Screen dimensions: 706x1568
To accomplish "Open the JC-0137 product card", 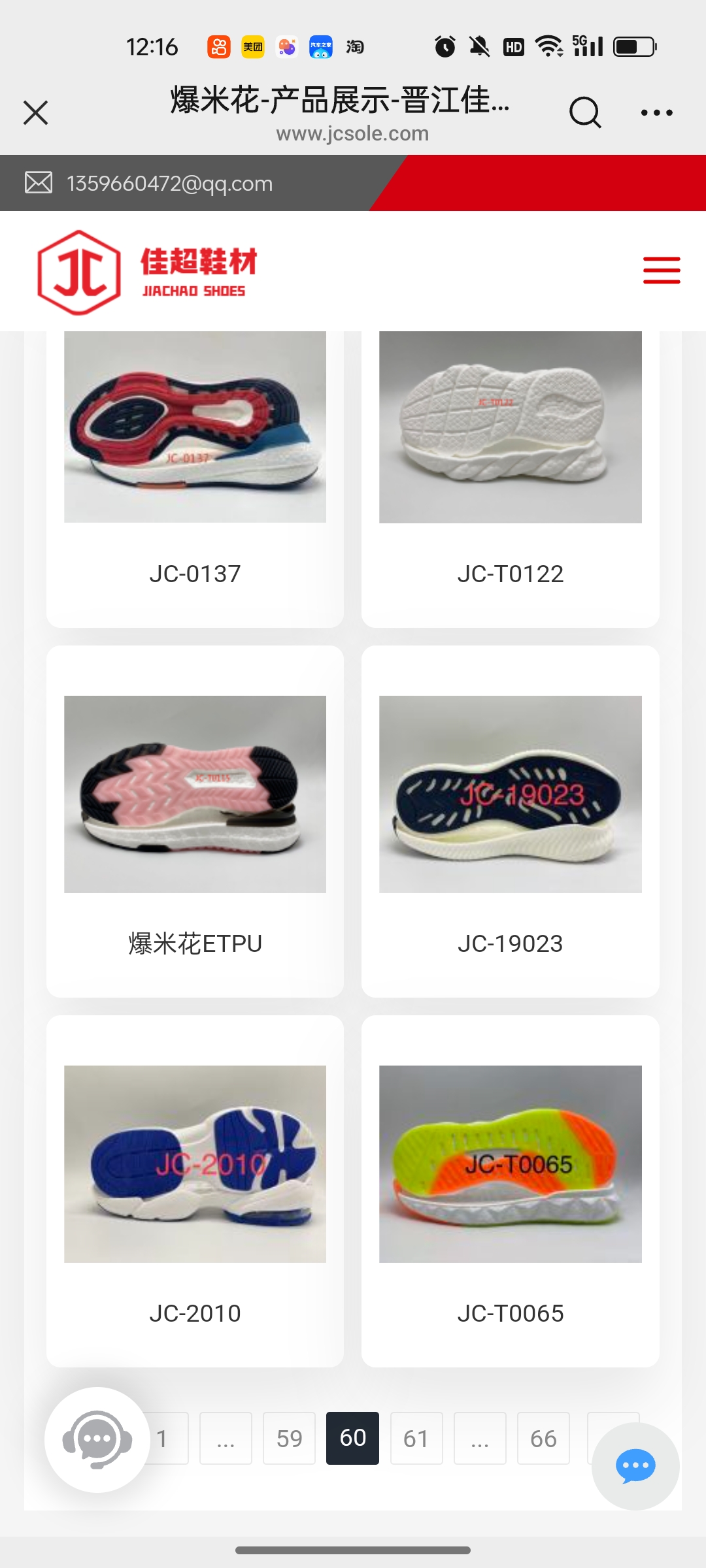I will click(x=195, y=470).
